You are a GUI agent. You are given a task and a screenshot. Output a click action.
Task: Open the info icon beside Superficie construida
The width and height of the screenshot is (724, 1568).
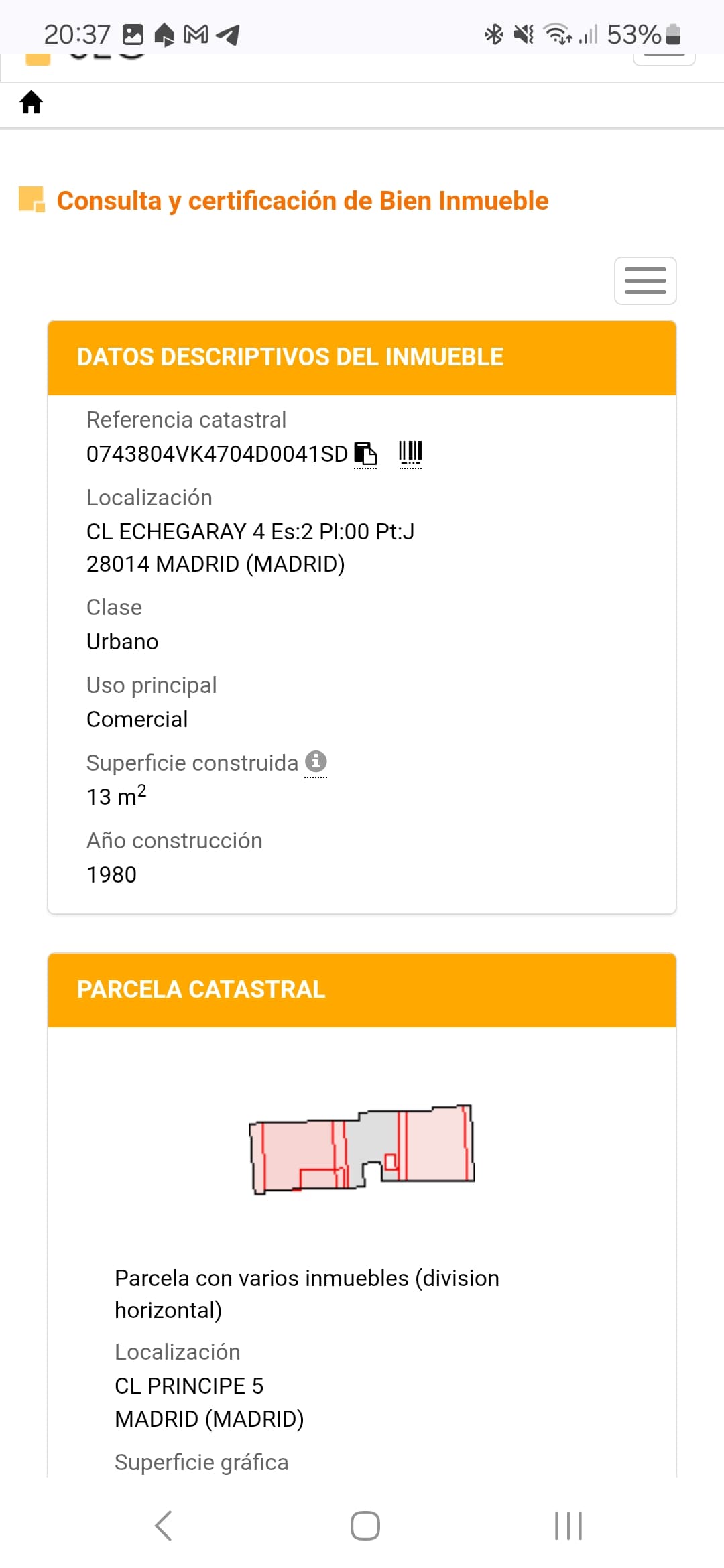(316, 761)
